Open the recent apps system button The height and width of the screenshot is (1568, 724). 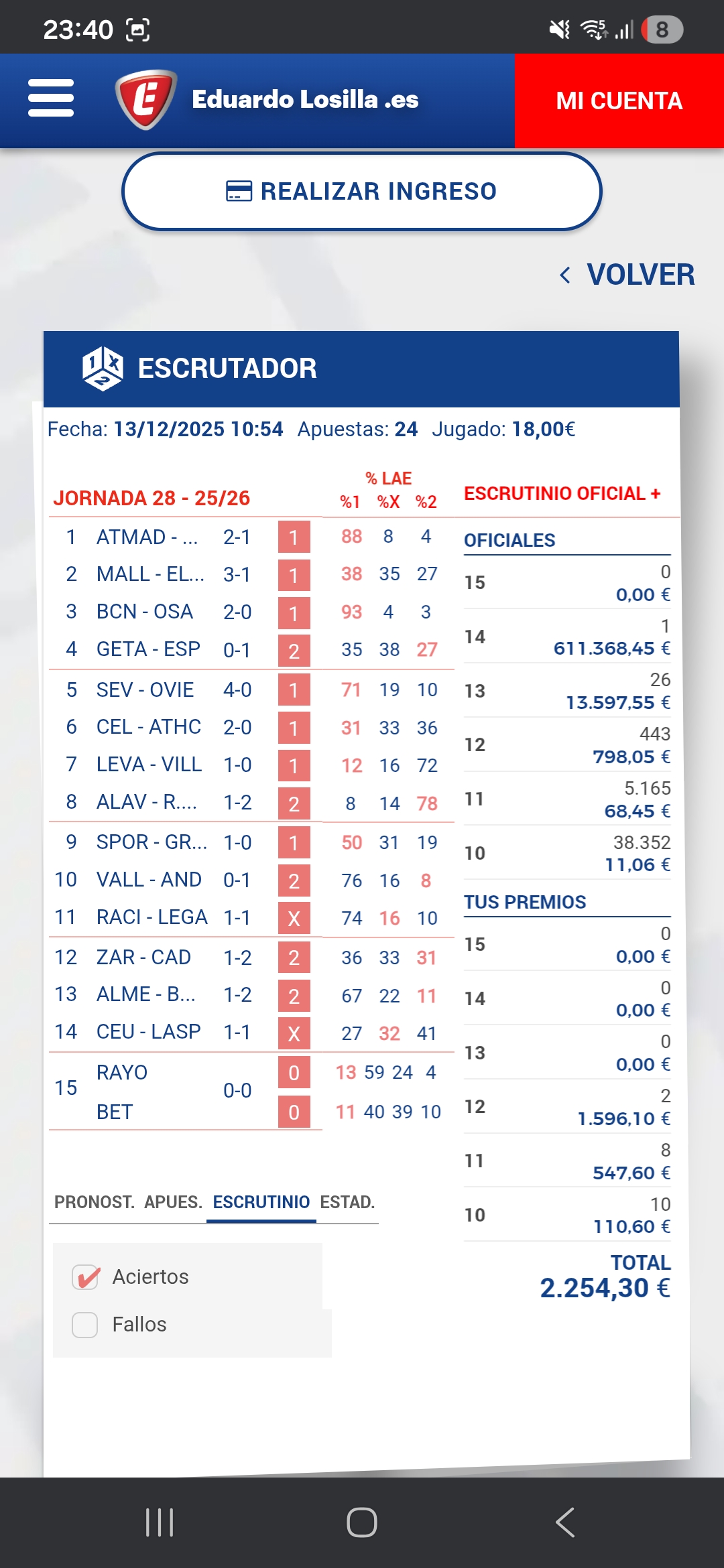tap(160, 1522)
